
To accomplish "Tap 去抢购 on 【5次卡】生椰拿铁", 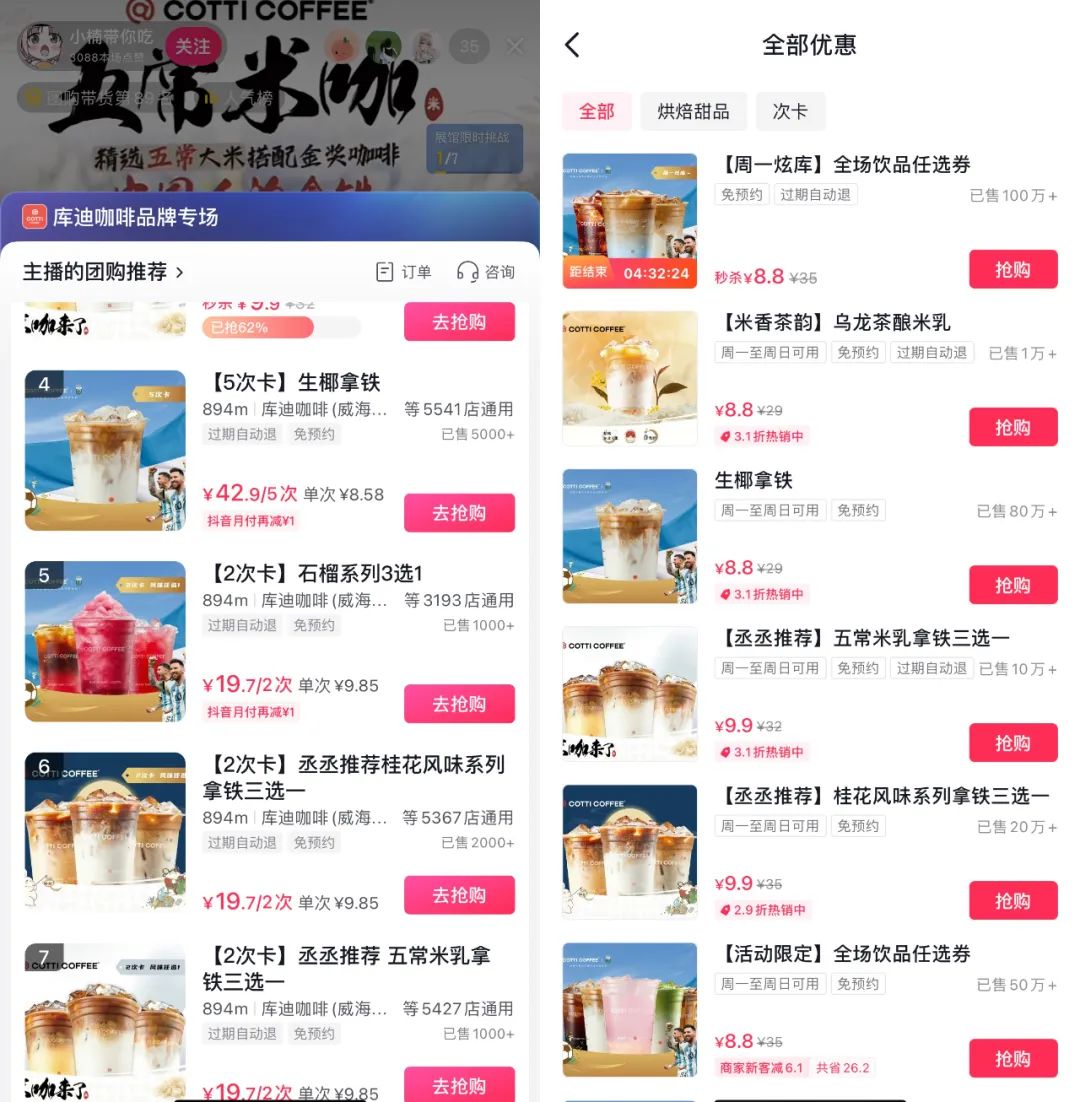I will (x=459, y=512).
